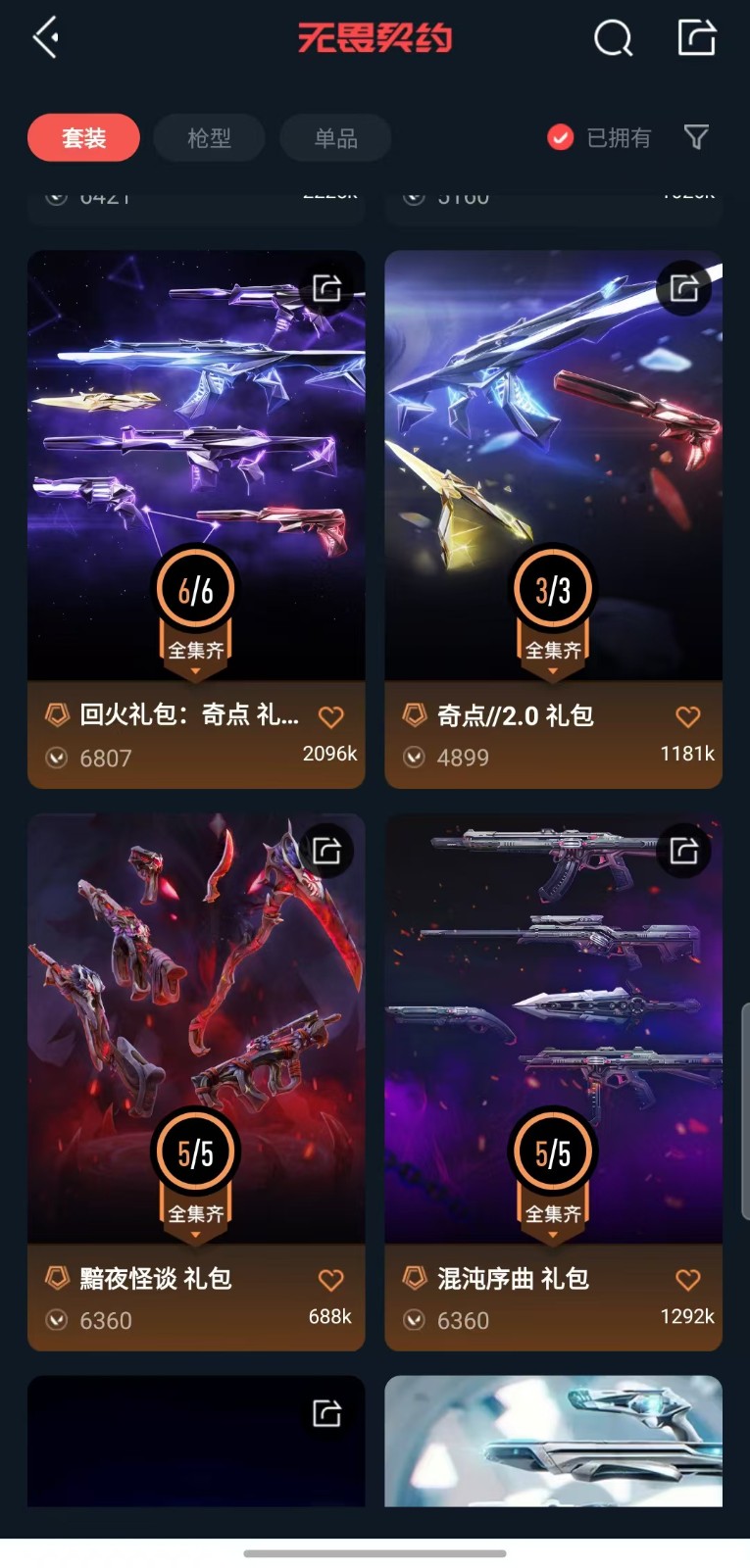Switch to the 枪型 tab
750x1568 pixels.
pyautogui.click(x=209, y=138)
